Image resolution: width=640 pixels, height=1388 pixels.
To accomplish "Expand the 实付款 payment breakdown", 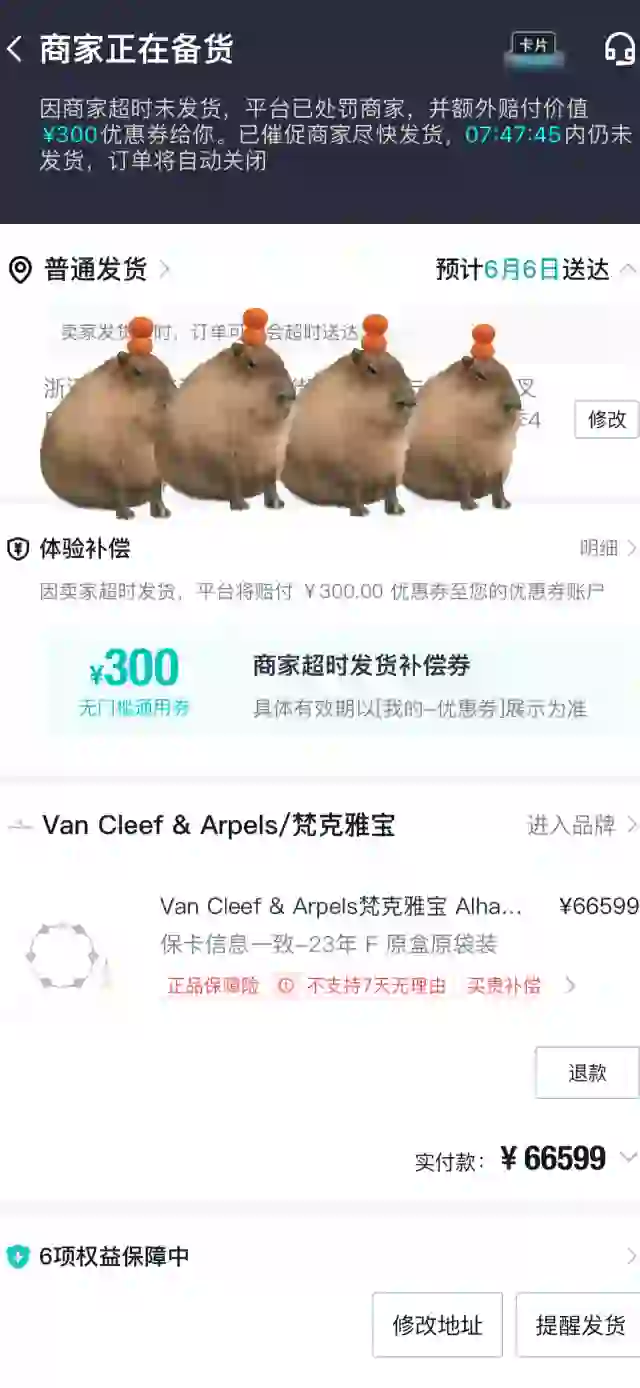I will tap(628, 1158).
